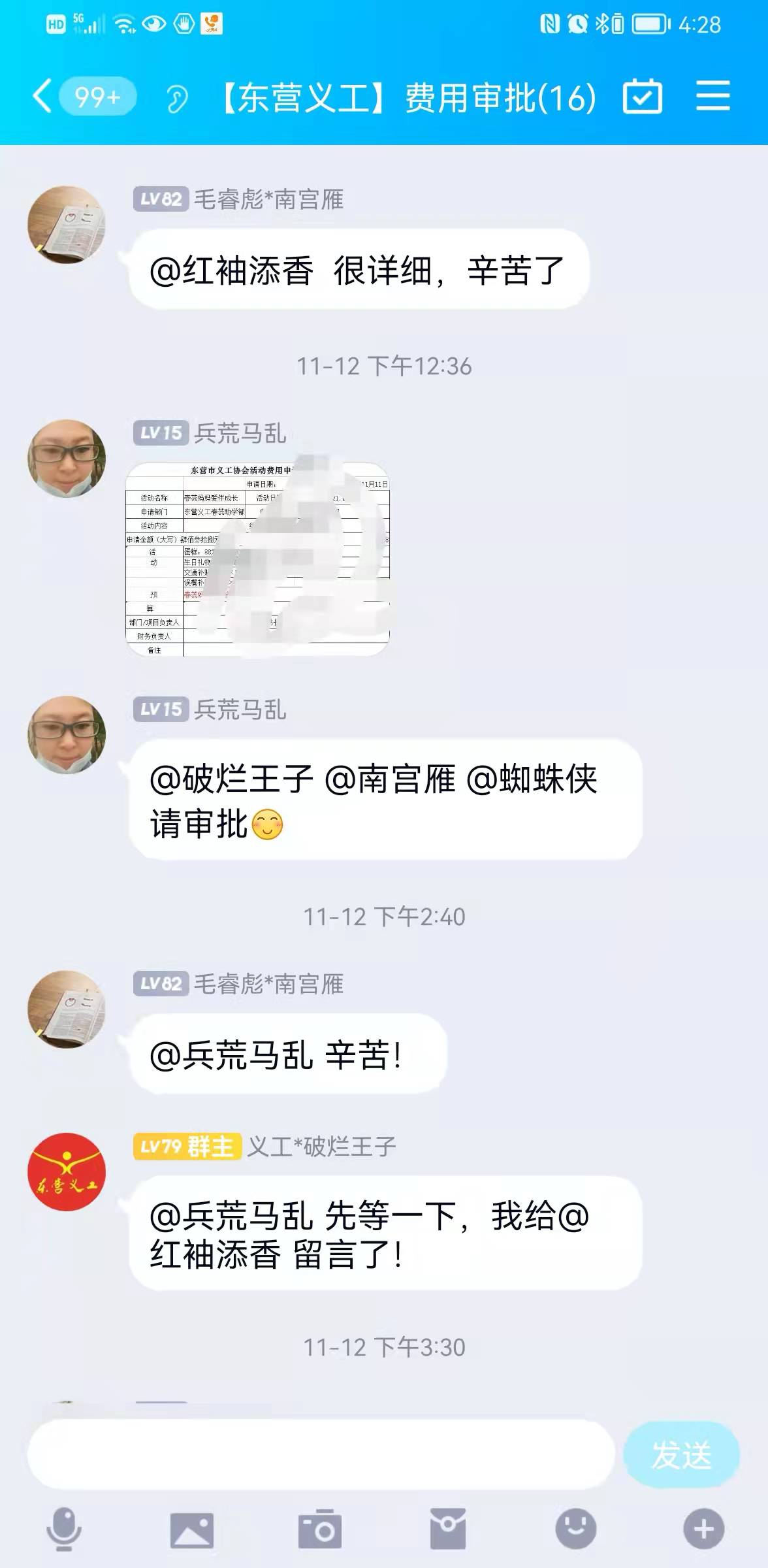The height and width of the screenshot is (1568, 768).
Task: Record a voice message with microphone
Action: pos(64,1529)
